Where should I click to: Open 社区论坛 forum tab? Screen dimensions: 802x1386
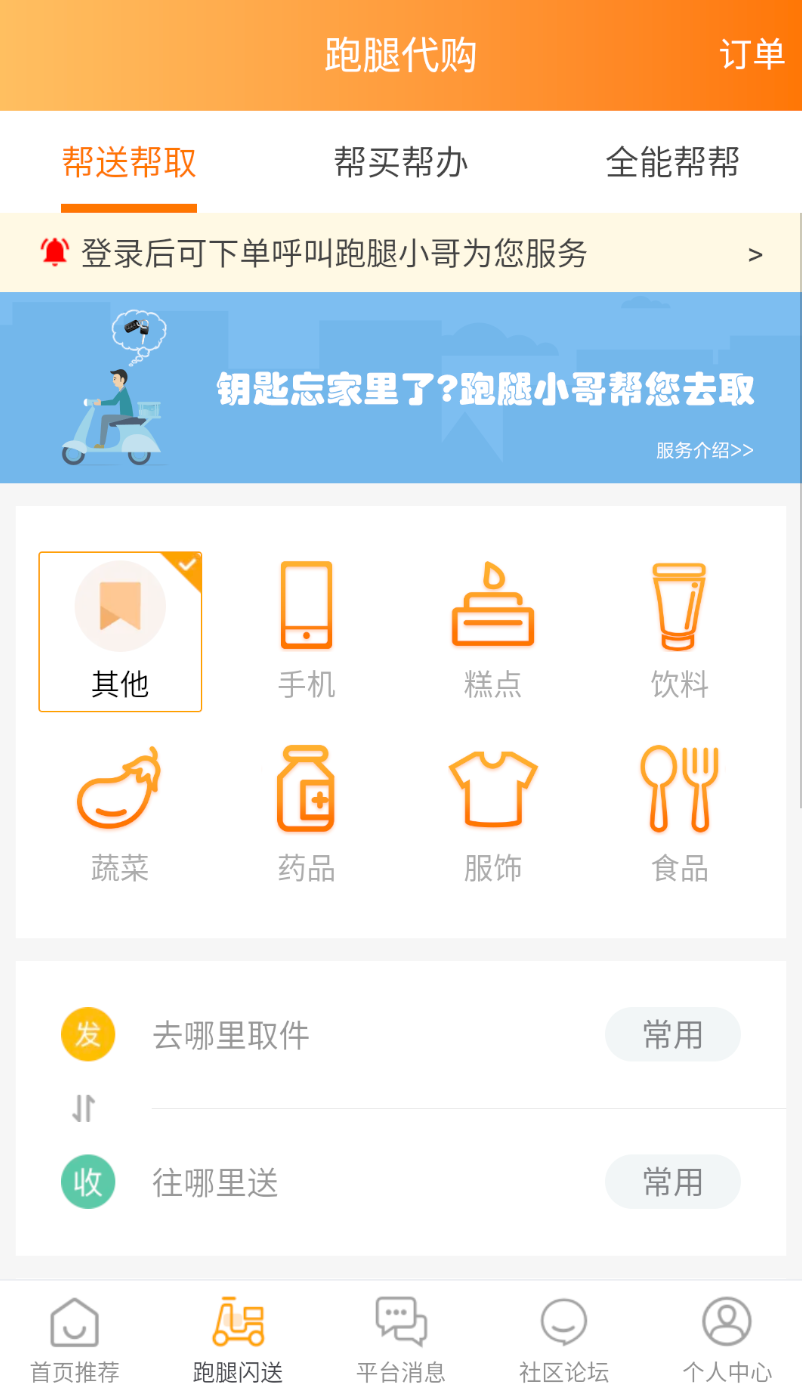tap(564, 1339)
